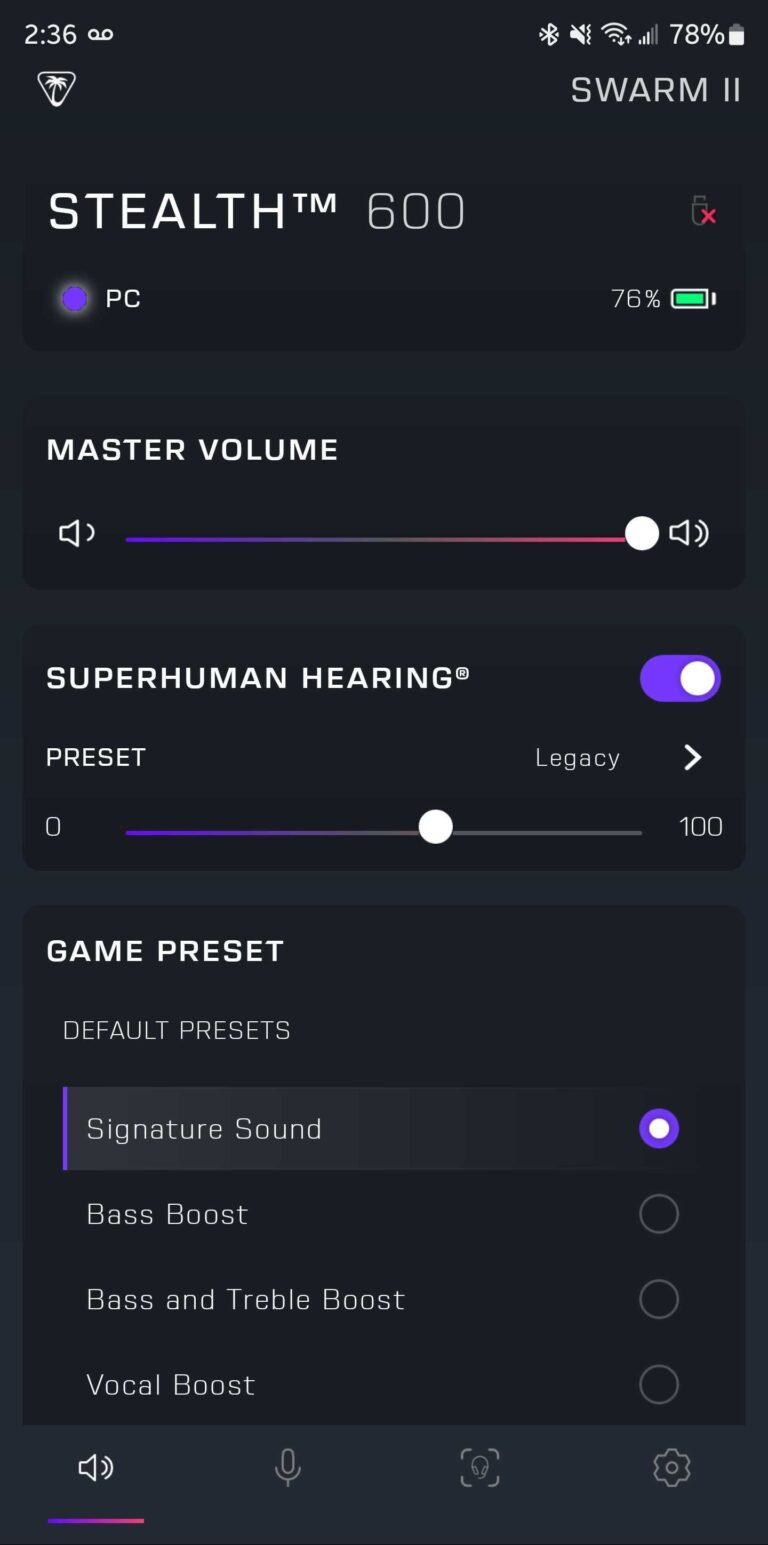Screen dimensions: 768x1545
Task: Go to the settings gear tab
Action: [672, 1467]
